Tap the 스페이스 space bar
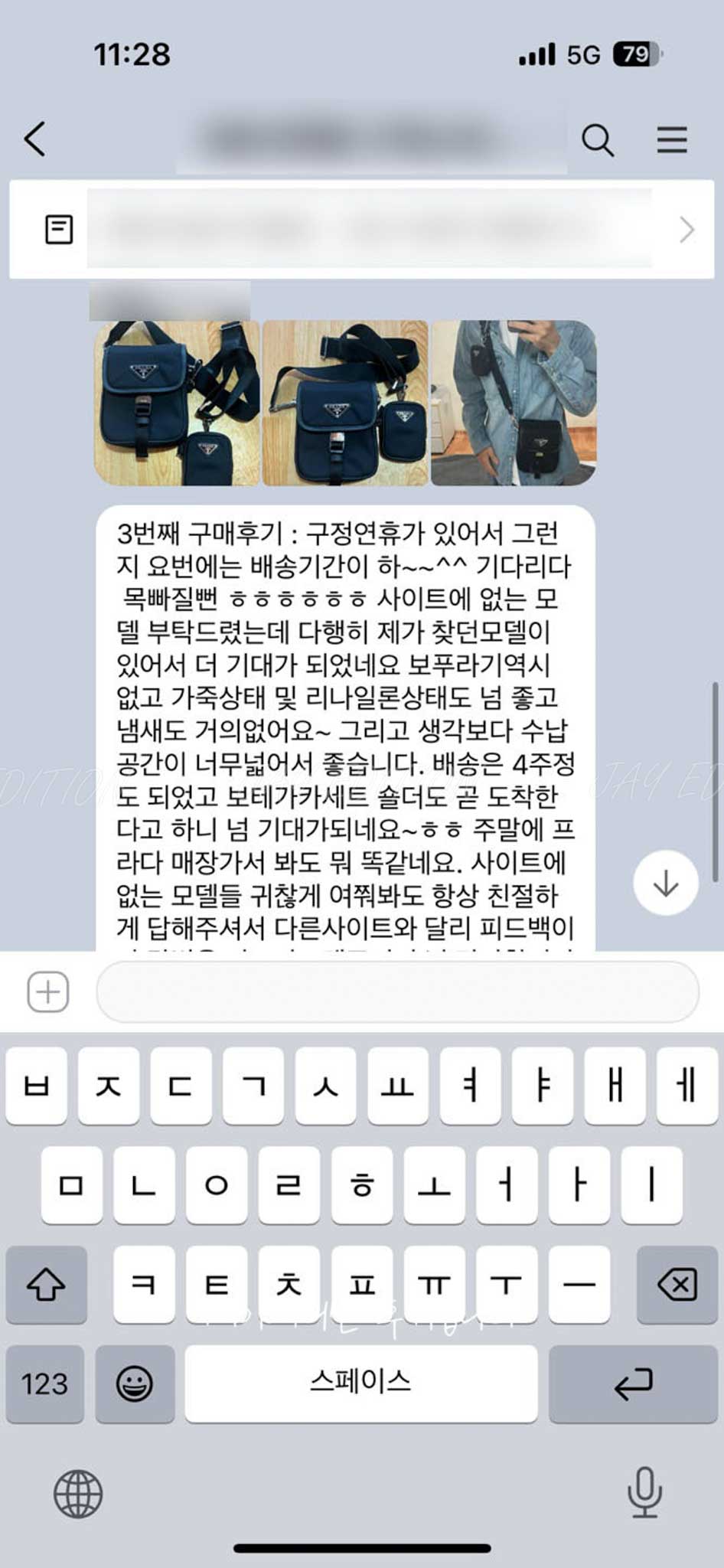This screenshot has height=1568, width=724. tap(360, 1383)
